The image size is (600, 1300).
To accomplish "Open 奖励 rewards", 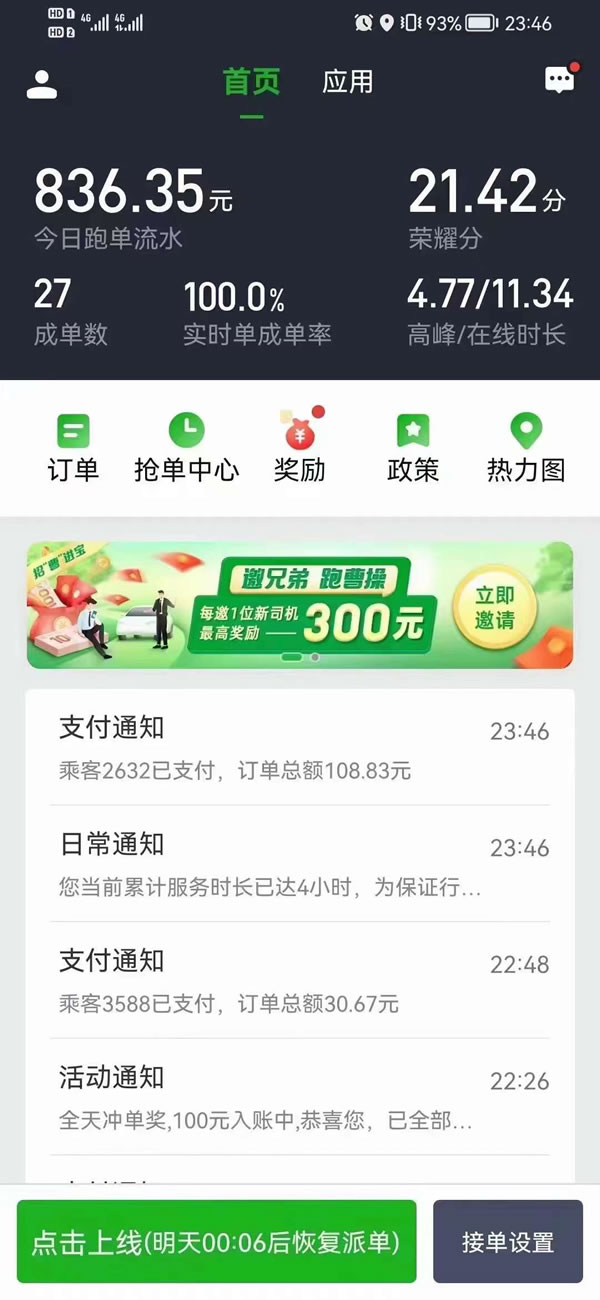I will tap(299, 448).
